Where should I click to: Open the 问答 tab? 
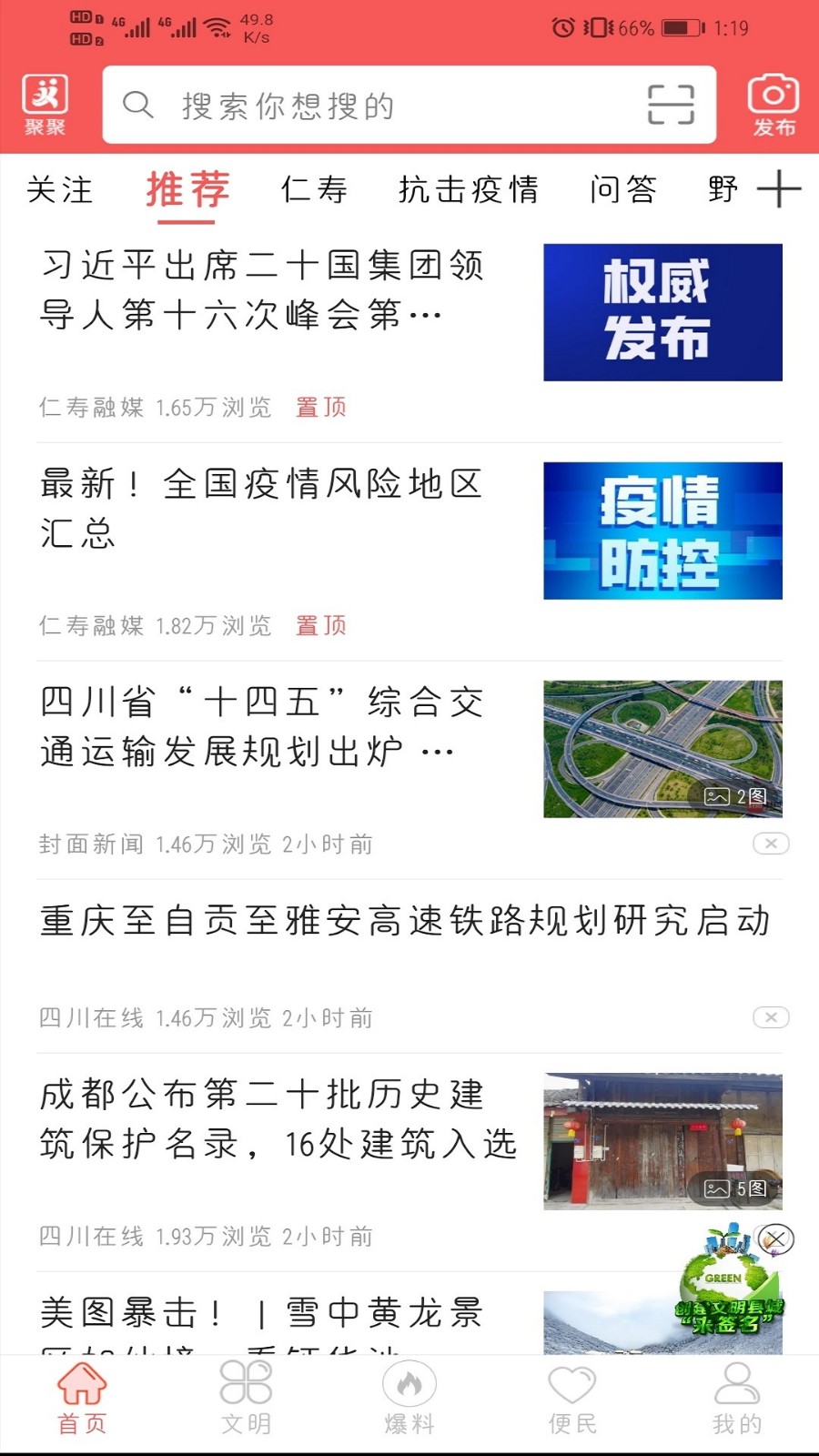click(622, 189)
